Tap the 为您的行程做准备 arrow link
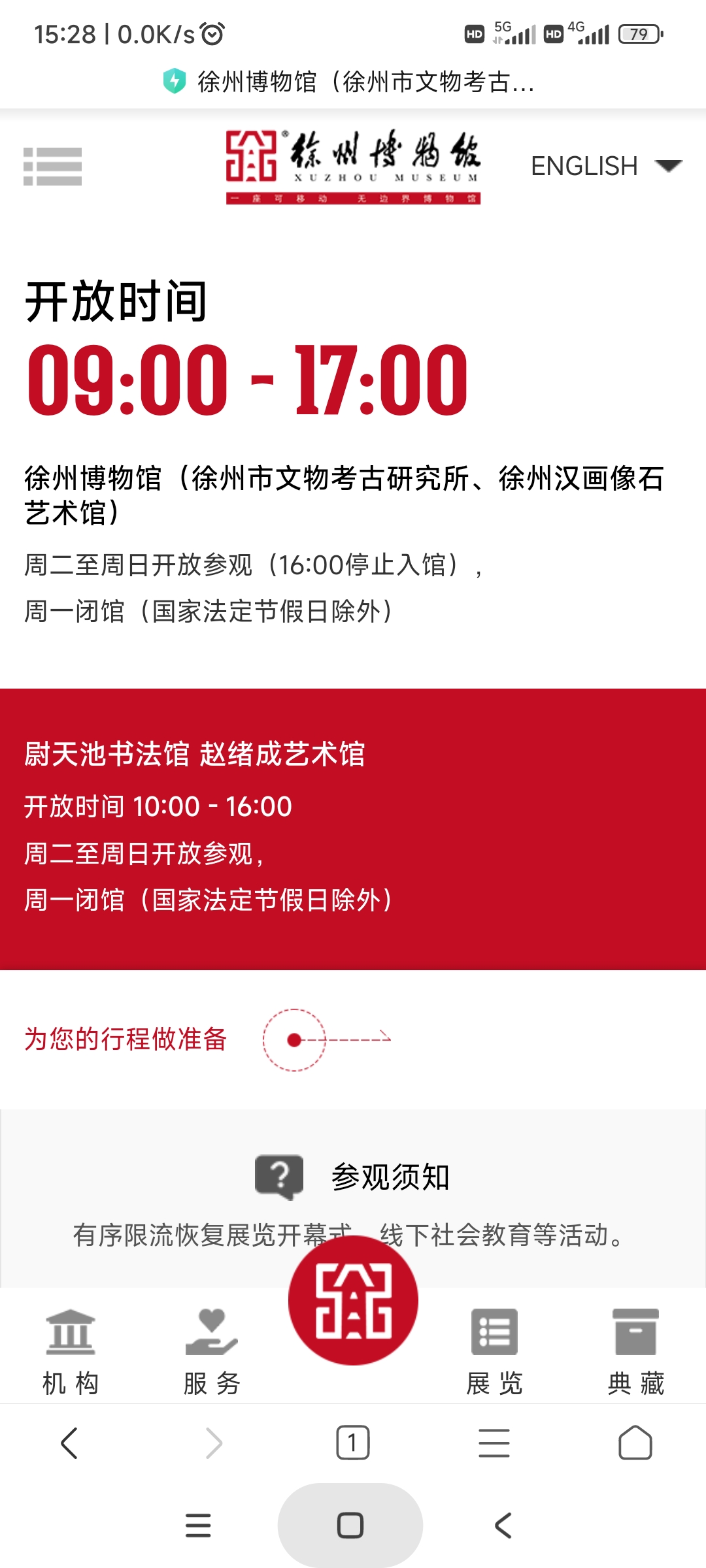The height and width of the screenshot is (1568, 706). (x=327, y=1039)
